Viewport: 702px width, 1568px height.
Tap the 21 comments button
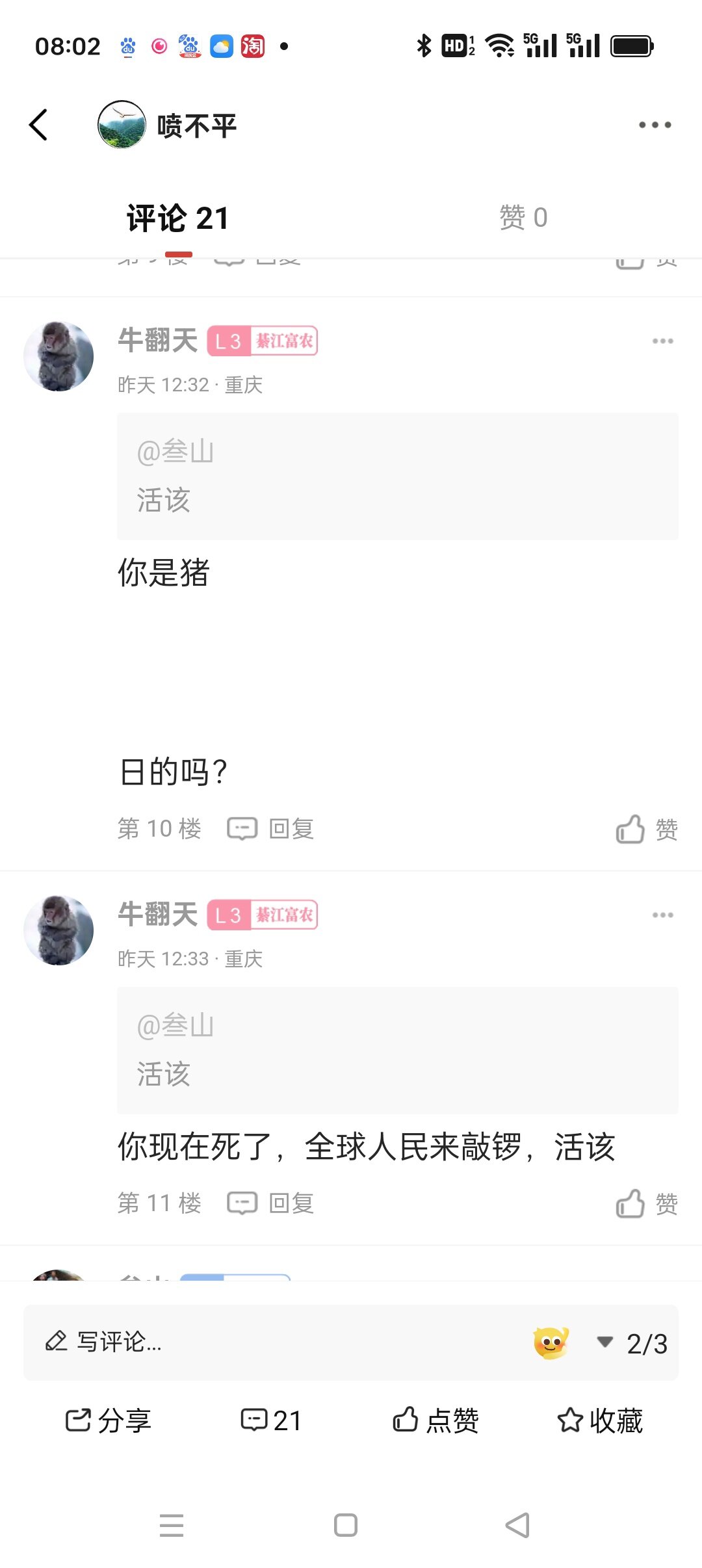[x=271, y=1420]
